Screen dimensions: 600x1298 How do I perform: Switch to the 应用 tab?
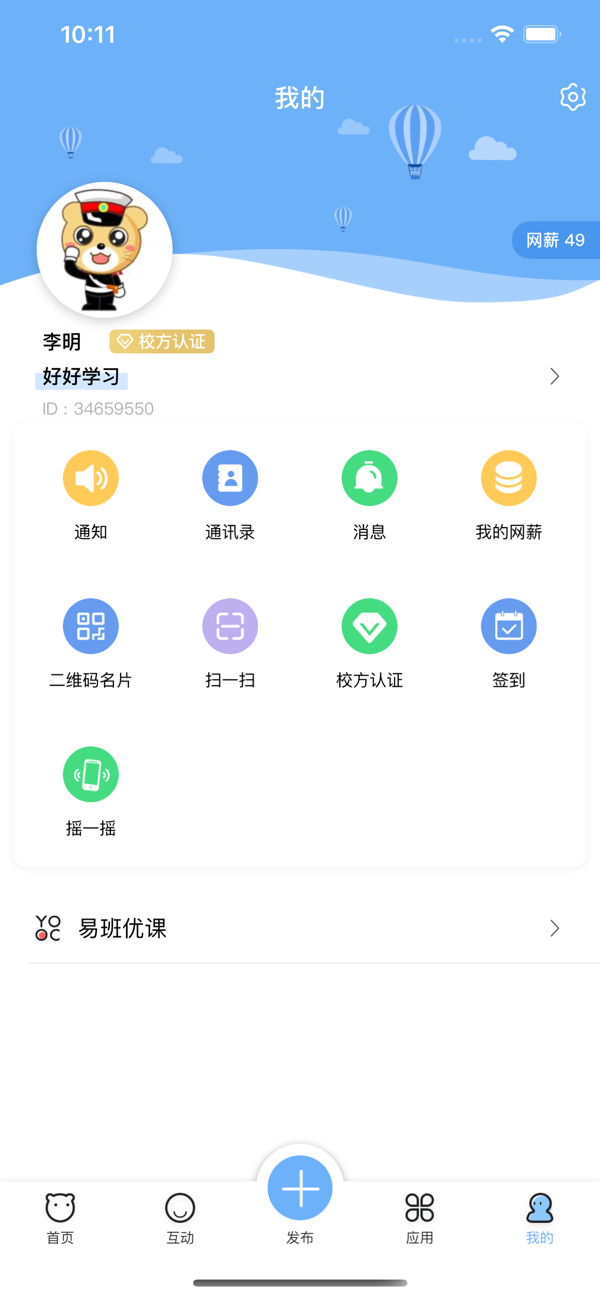(420, 1218)
